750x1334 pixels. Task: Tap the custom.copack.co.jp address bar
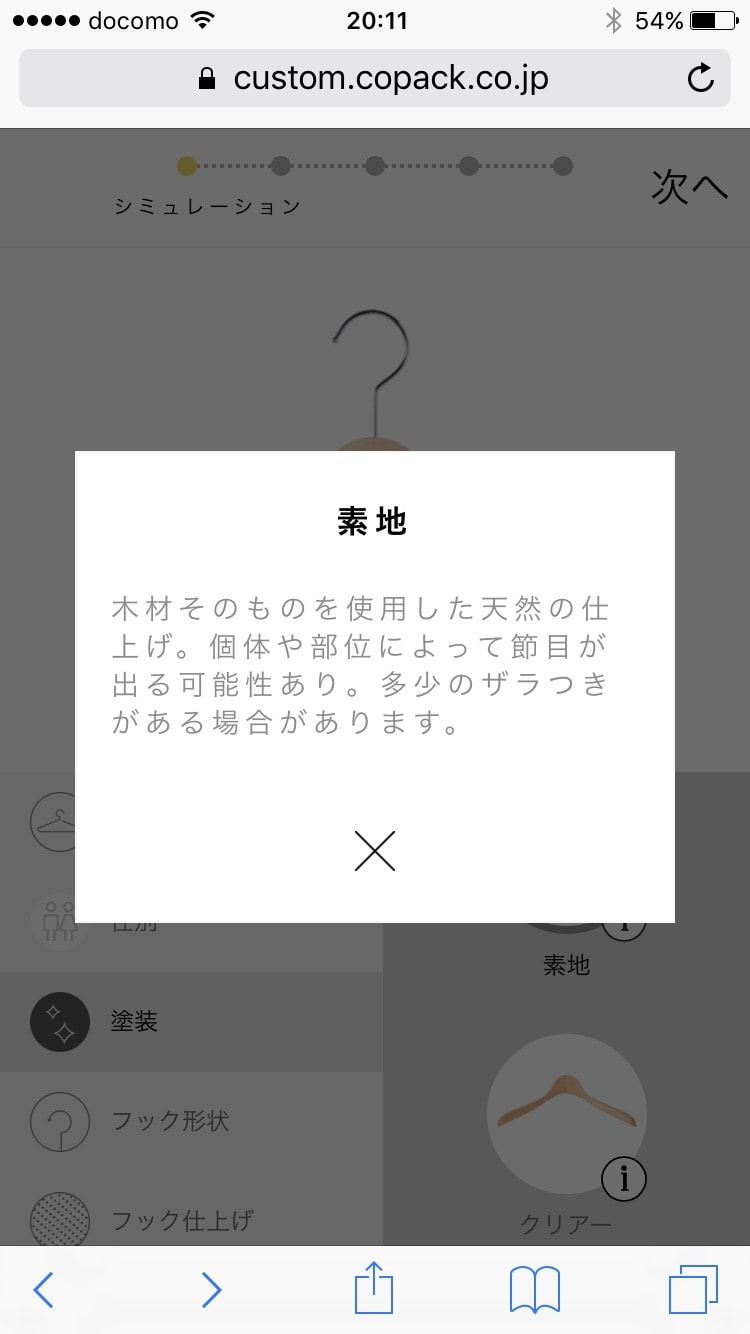point(375,78)
